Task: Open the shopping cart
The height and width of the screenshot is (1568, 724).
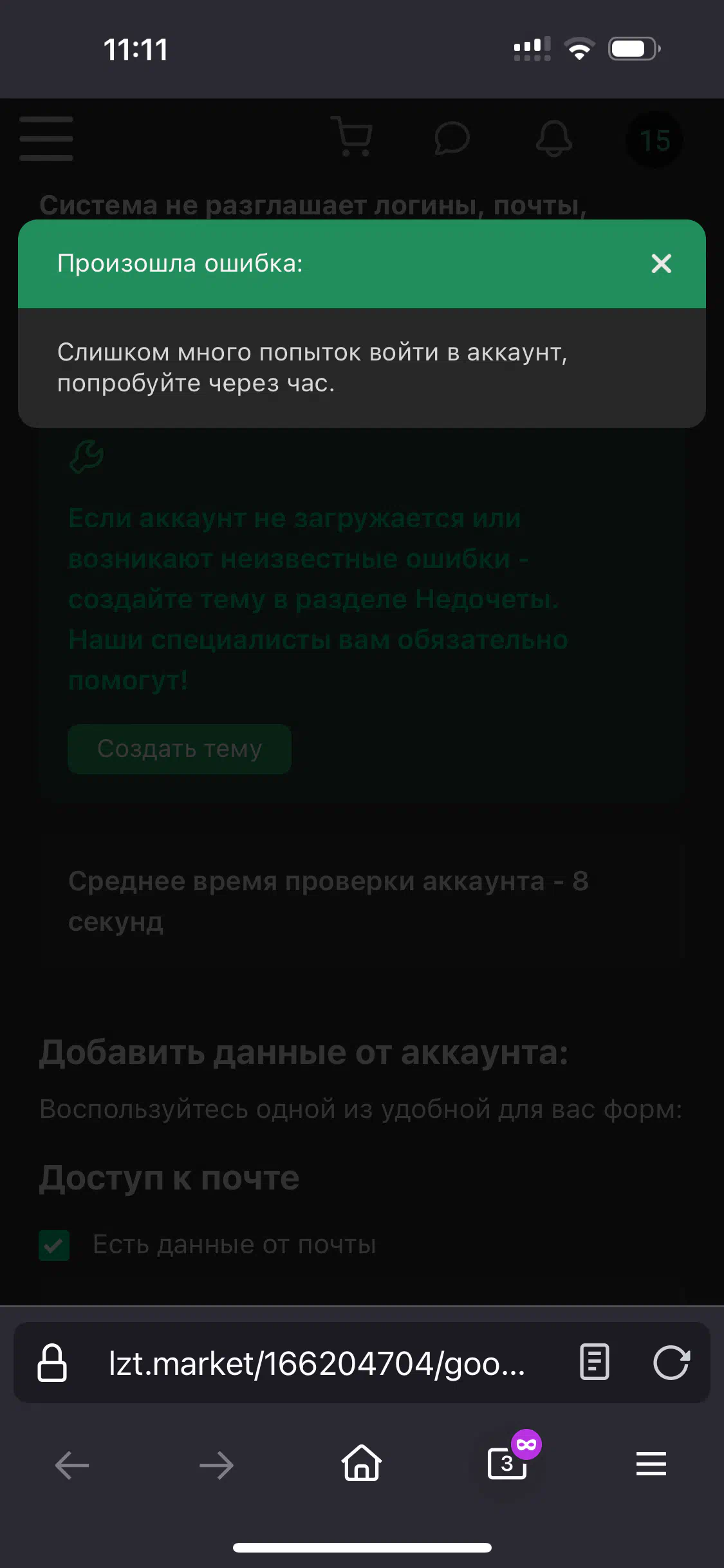Action: pyautogui.click(x=351, y=136)
